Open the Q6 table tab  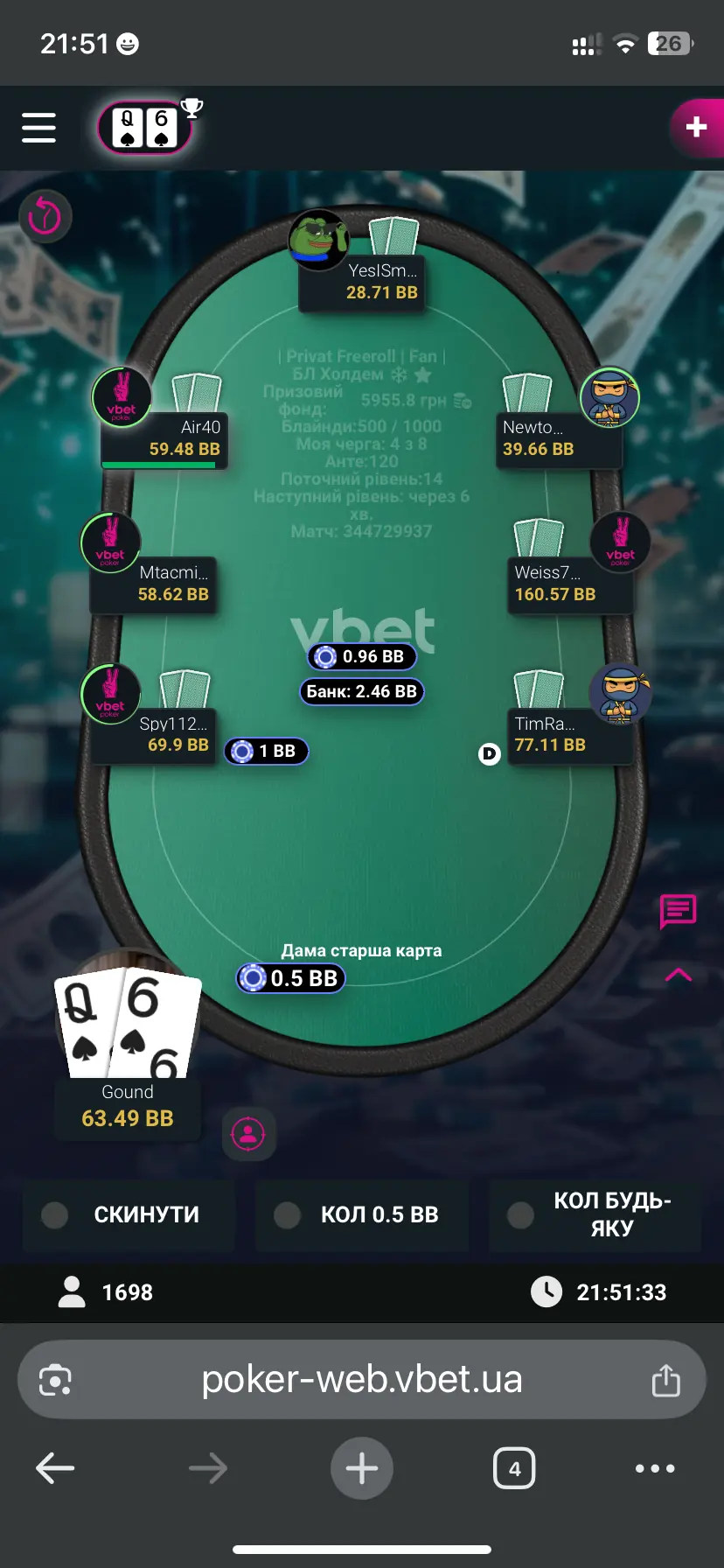point(145,129)
